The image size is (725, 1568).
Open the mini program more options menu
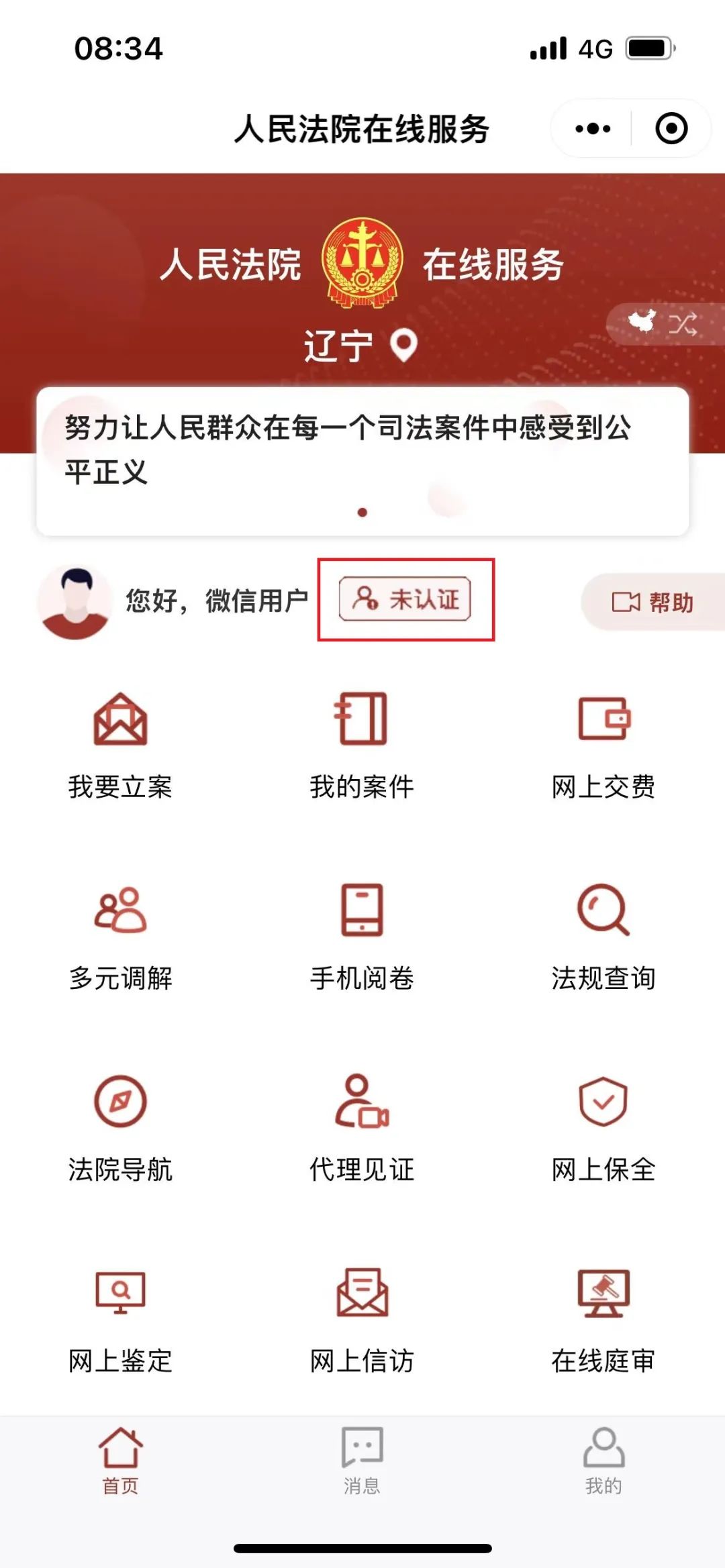click(593, 128)
